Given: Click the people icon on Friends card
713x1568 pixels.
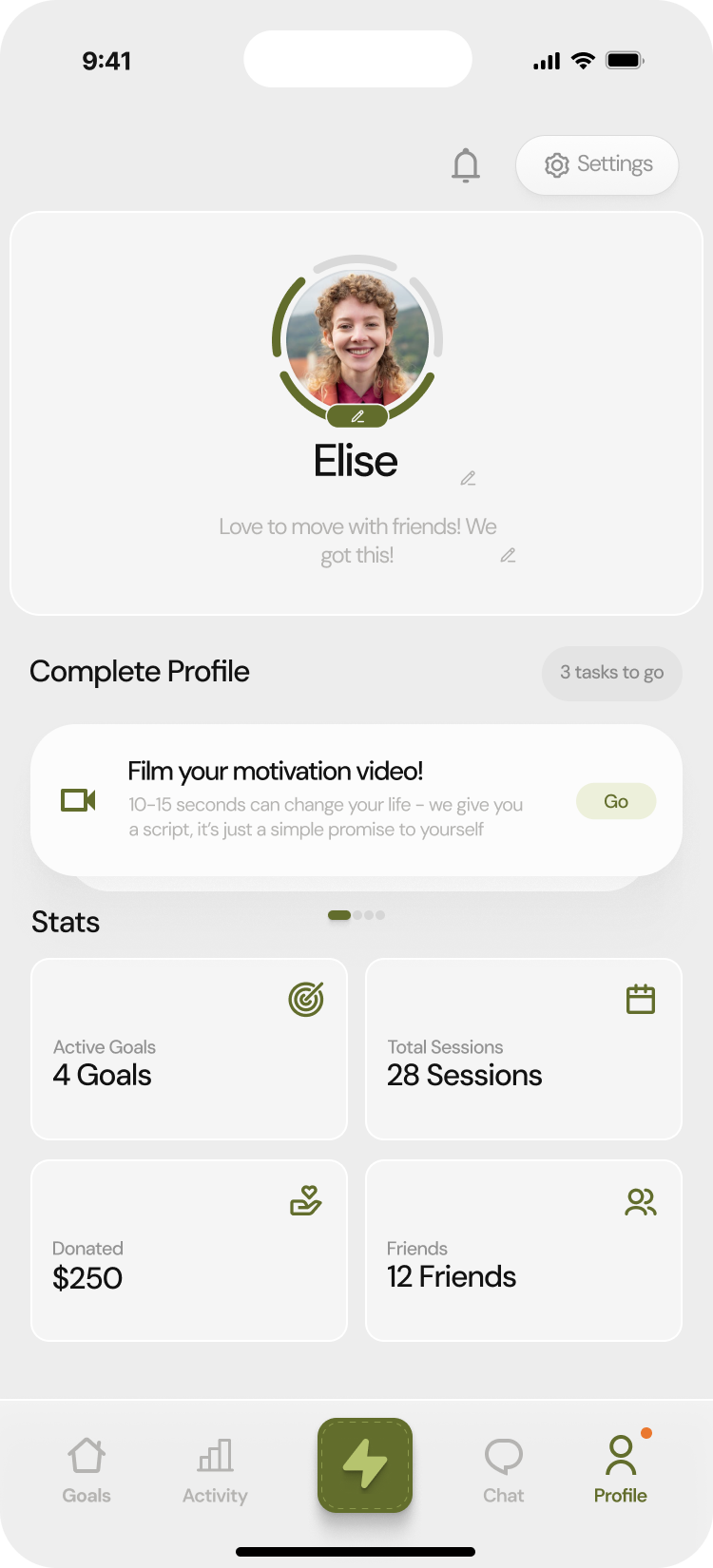Looking at the screenshot, I should tap(641, 1201).
